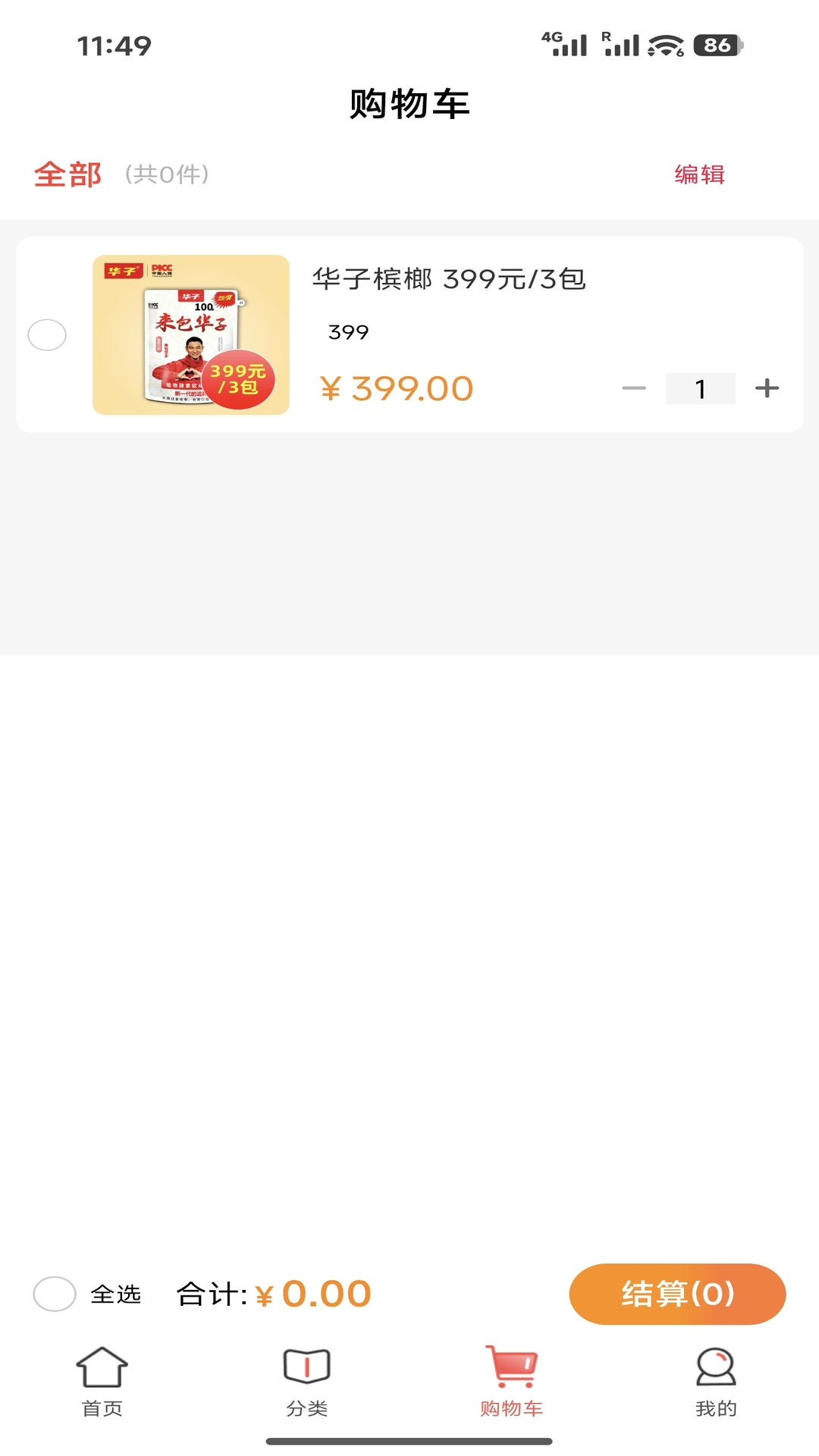
Task: Check 全选 to select all items
Action: 55,1294
